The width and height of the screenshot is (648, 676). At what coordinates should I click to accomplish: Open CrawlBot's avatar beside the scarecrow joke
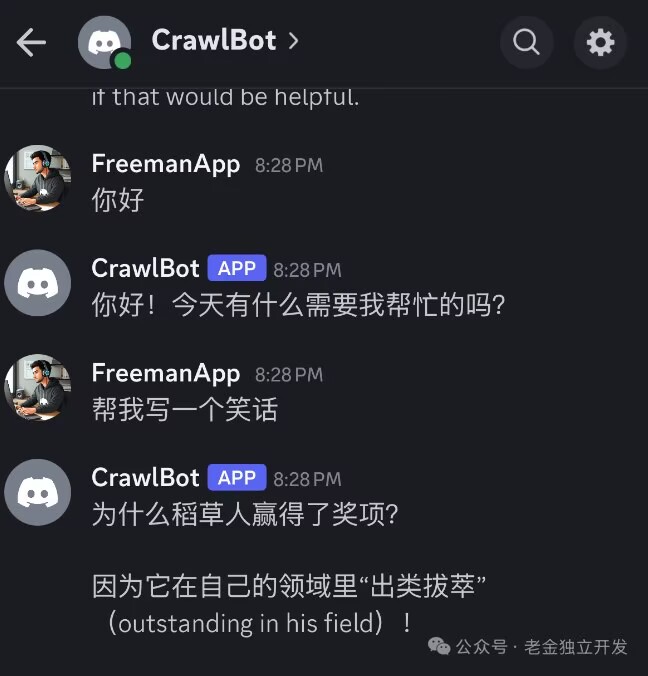tap(38, 493)
